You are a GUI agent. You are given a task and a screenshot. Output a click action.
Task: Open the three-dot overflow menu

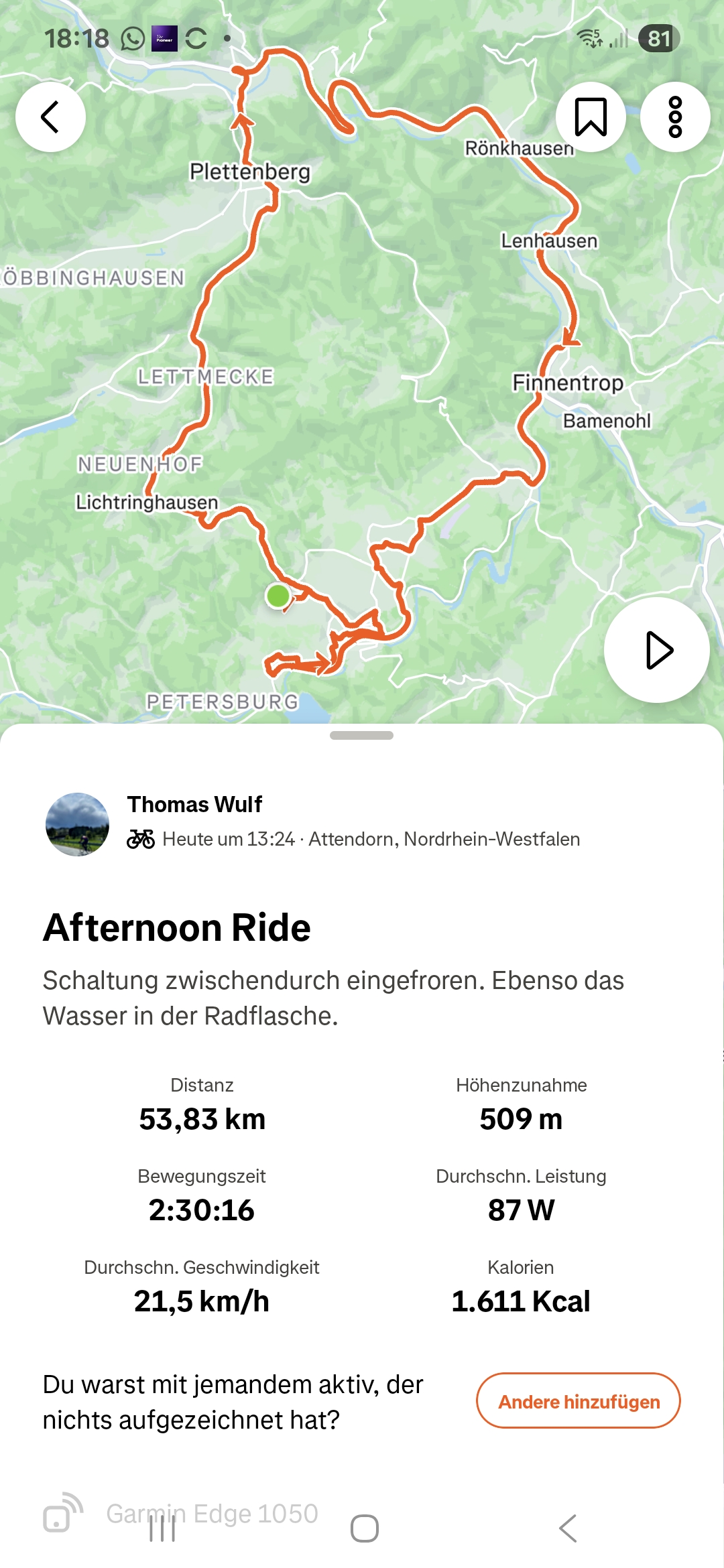click(x=675, y=117)
